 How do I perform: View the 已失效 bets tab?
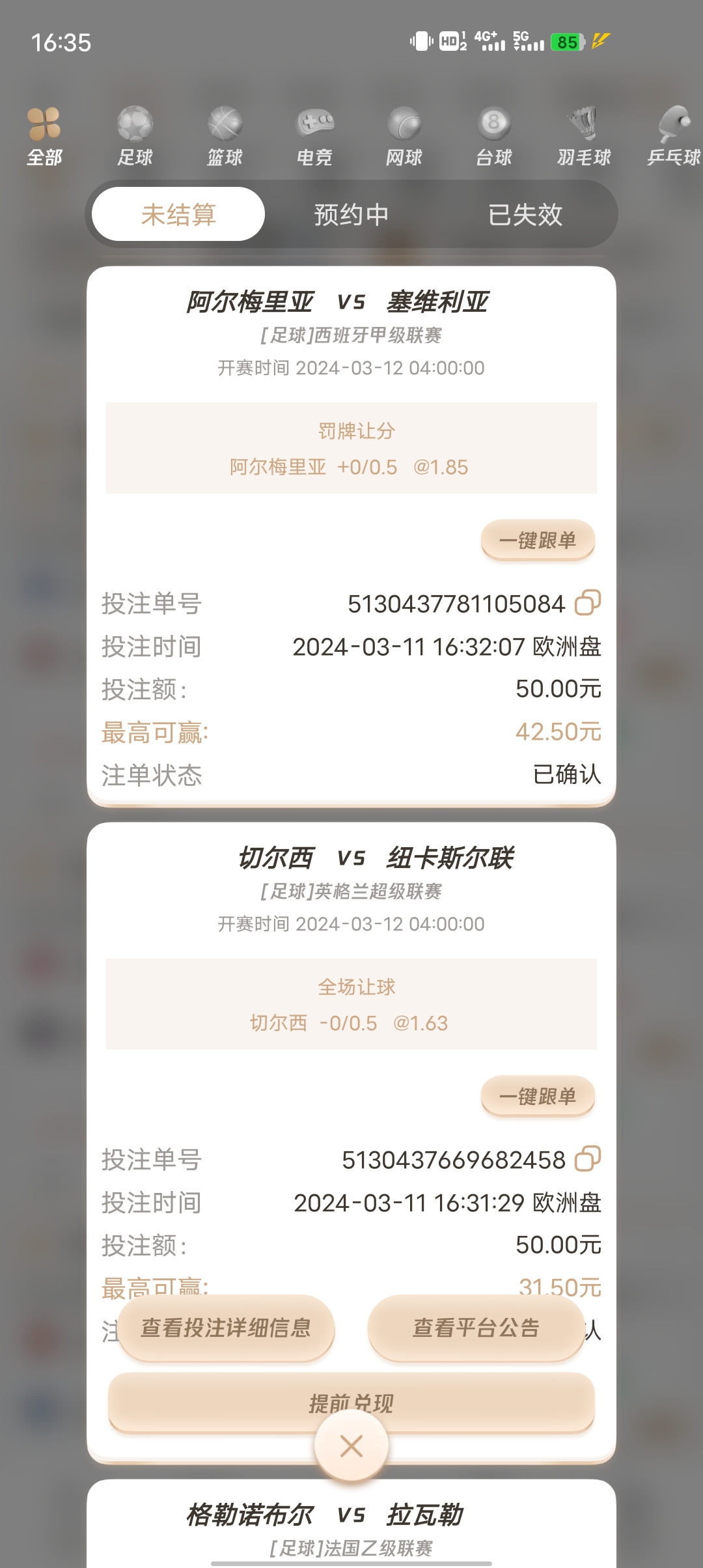click(x=525, y=214)
